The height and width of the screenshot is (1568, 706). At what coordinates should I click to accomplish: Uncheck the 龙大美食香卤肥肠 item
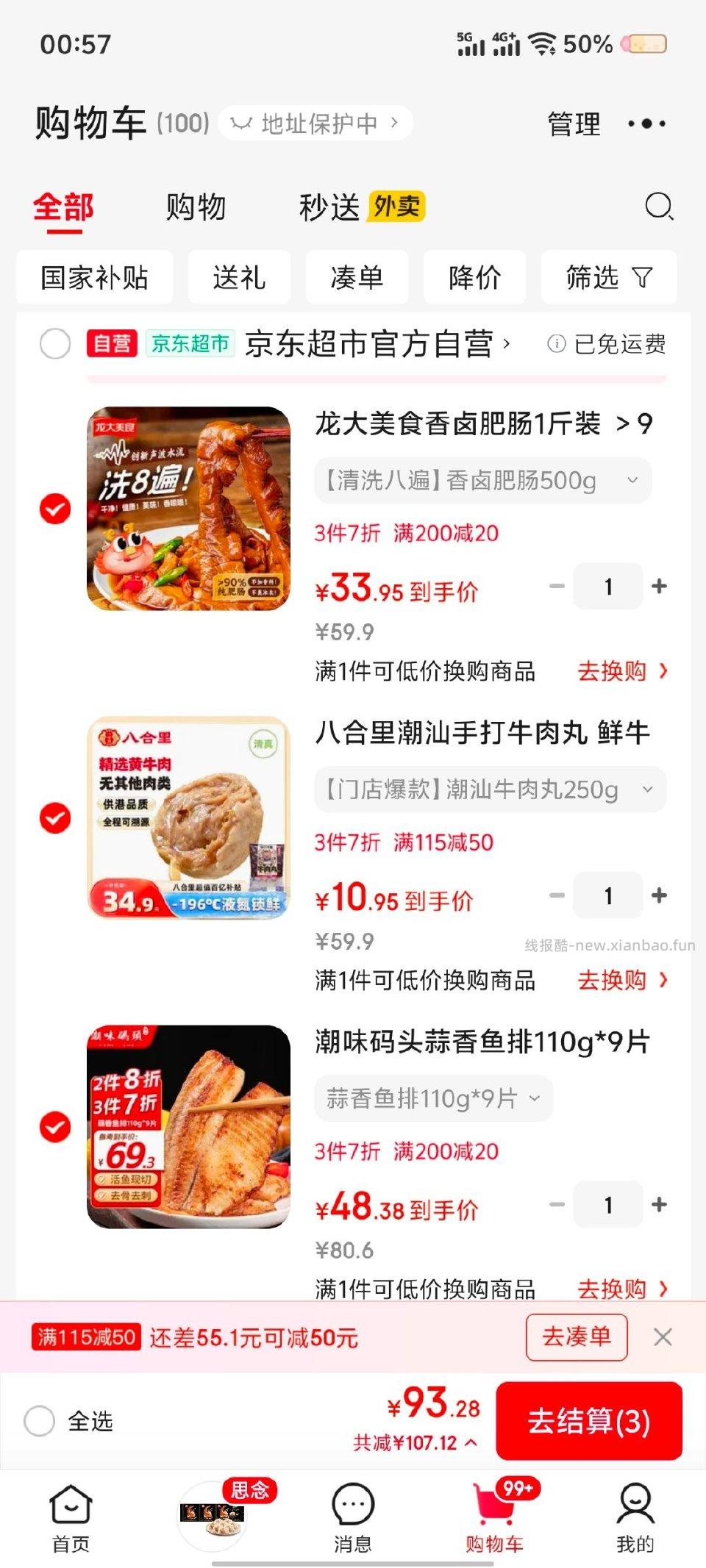[x=55, y=506]
